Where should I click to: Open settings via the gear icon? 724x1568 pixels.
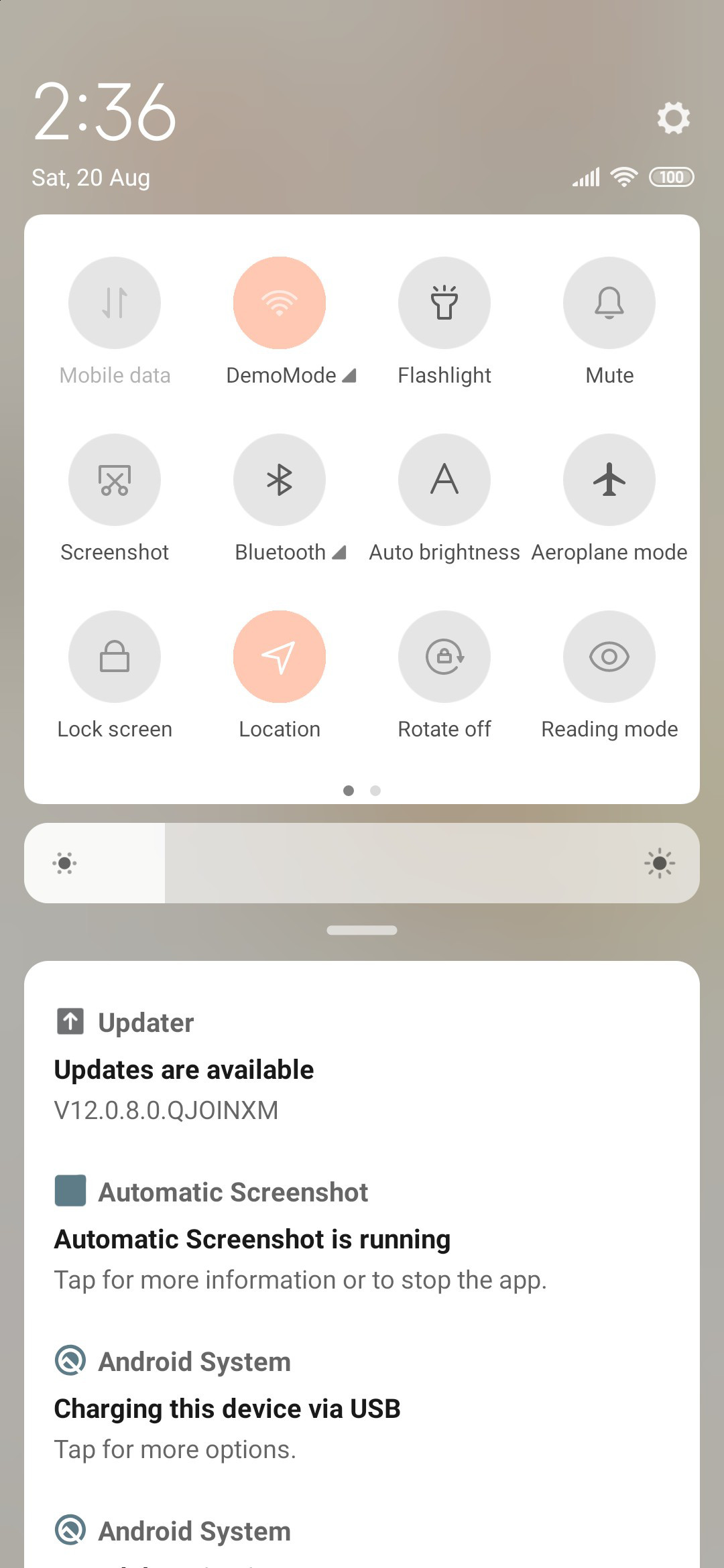click(673, 118)
